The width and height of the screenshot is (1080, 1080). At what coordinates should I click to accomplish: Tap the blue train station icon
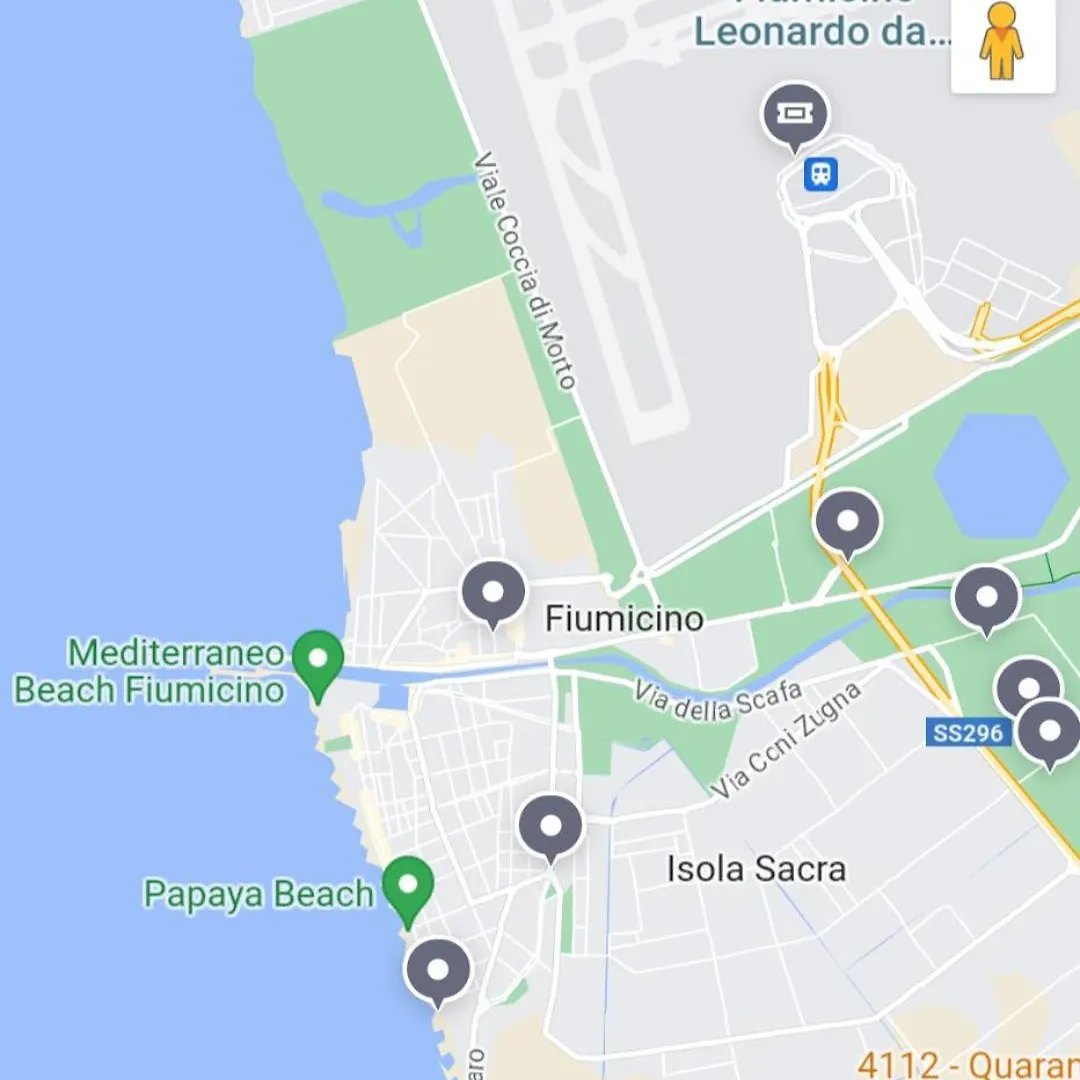pyautogui.click(x=821, y=175)
